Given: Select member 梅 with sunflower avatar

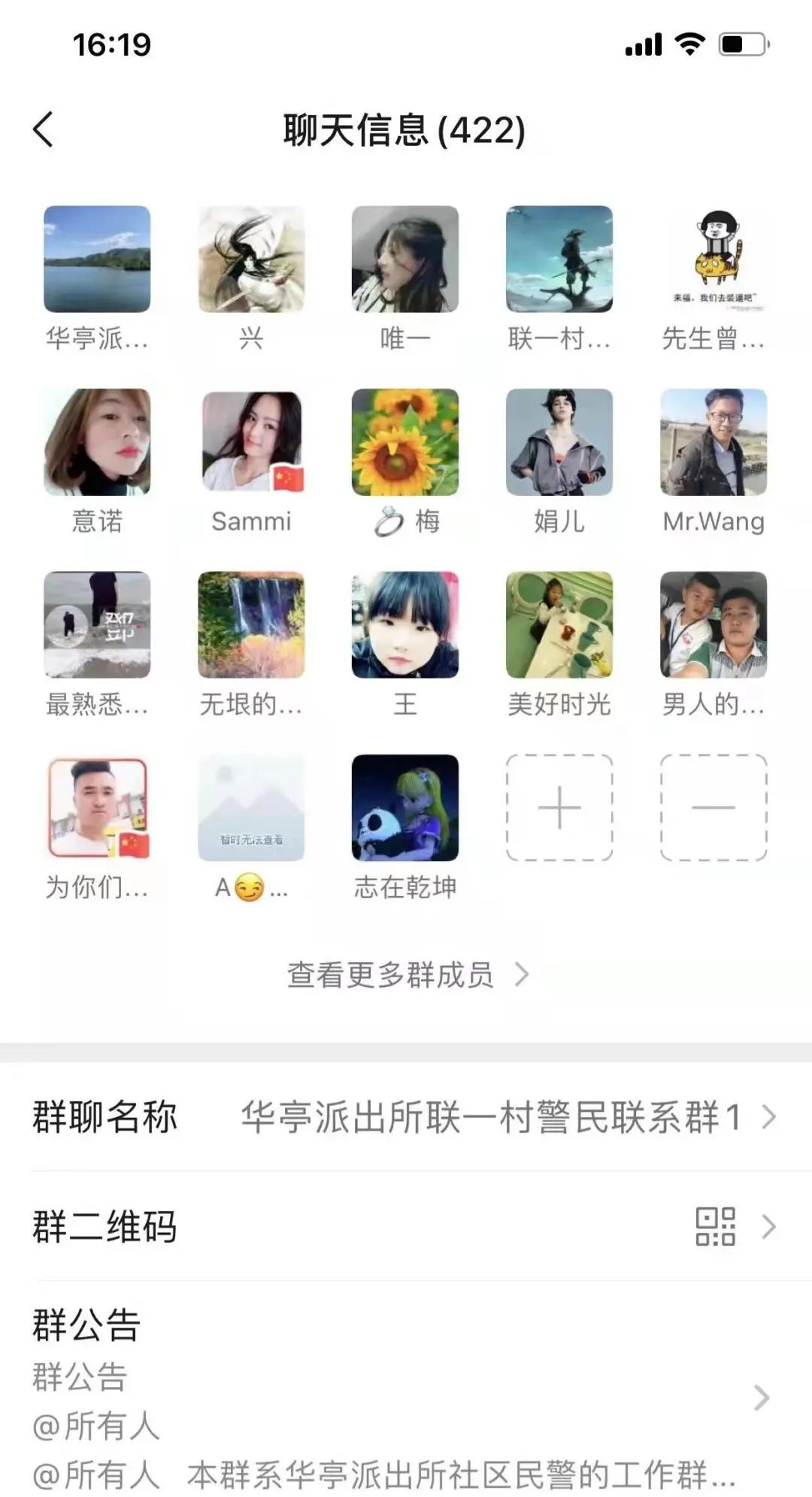Looking at the screenshot, I should (405, 442).
